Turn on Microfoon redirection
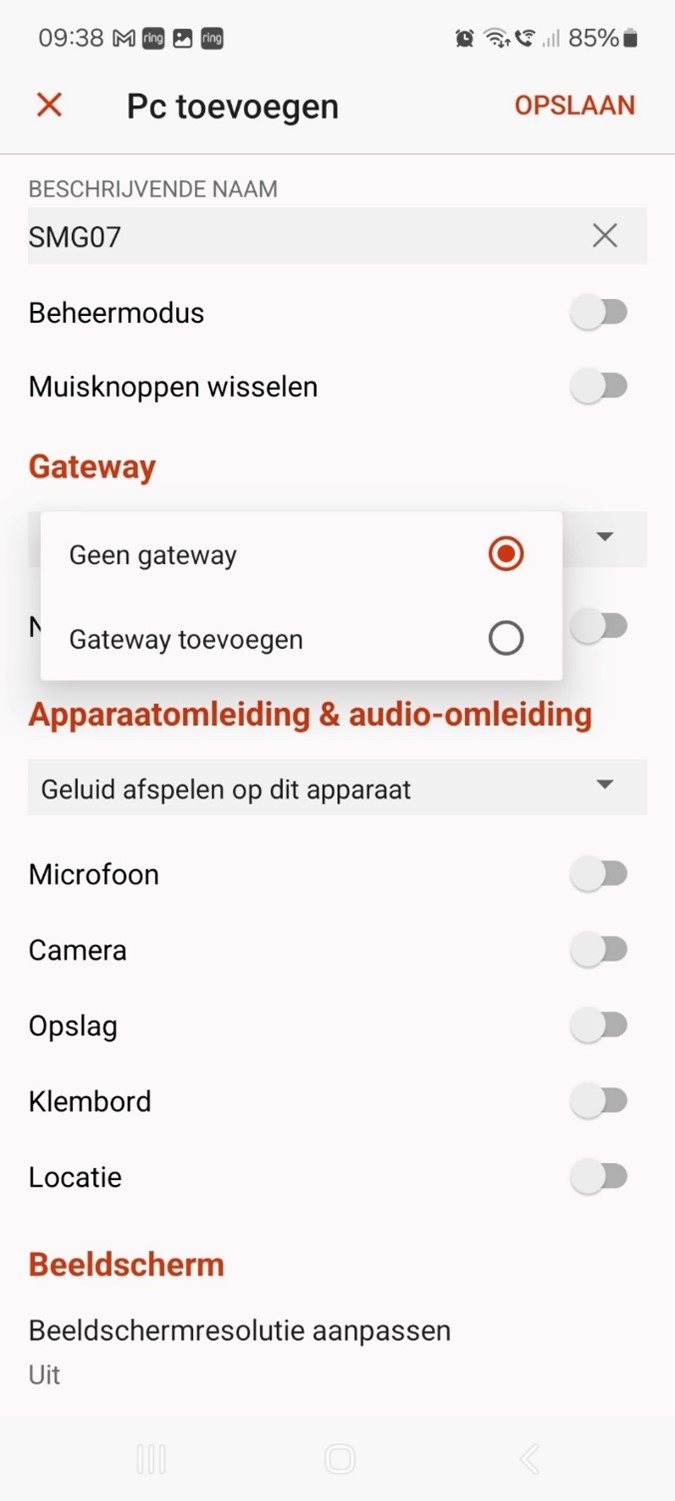The width and height of the screenshot is (675, 1501). coord(598,875)
